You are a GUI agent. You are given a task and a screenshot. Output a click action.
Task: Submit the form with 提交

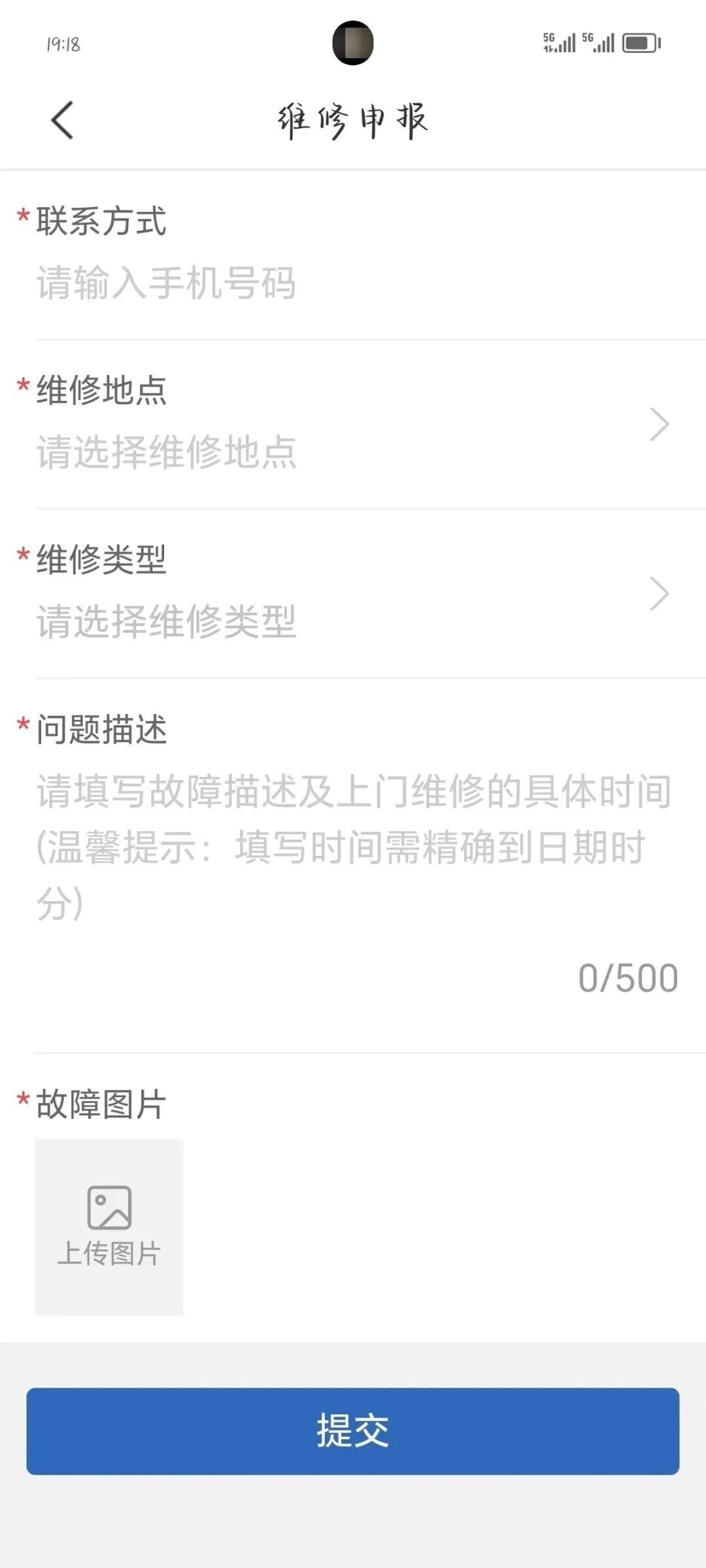point(353,1431)
